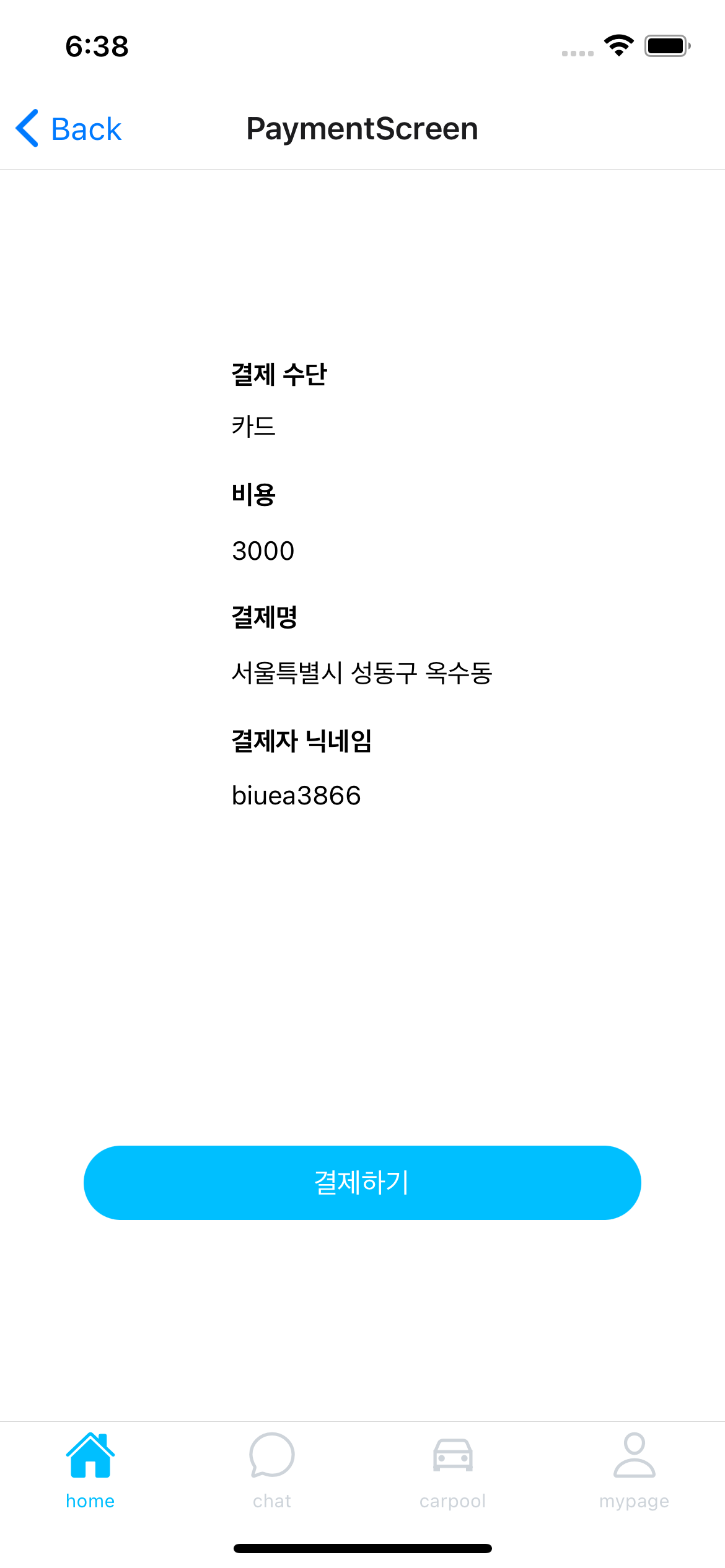The width and height of the screenshot is (725, 1568).
Task: Go back using the Back button
Action: (x=69, y=129)
